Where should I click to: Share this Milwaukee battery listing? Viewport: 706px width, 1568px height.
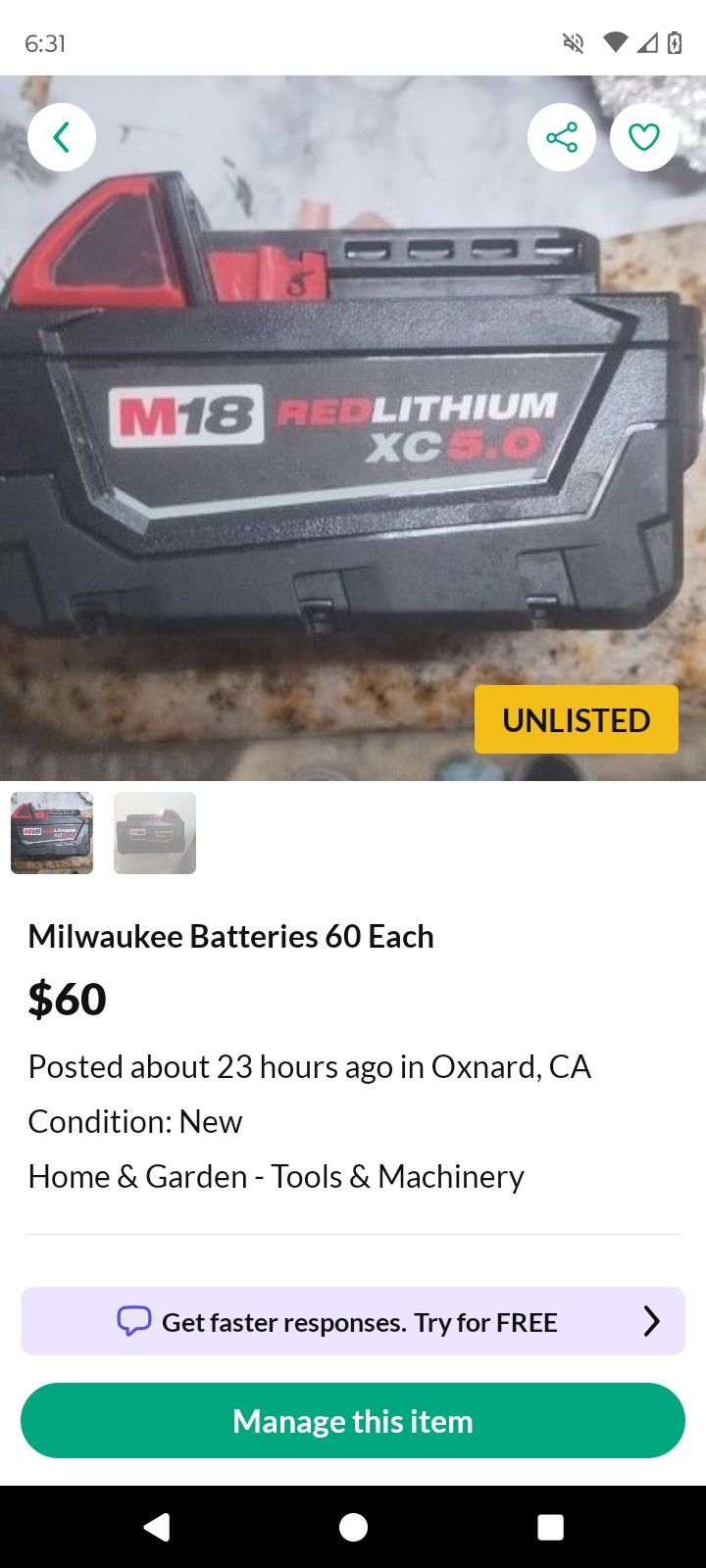(x=562, y=137)
